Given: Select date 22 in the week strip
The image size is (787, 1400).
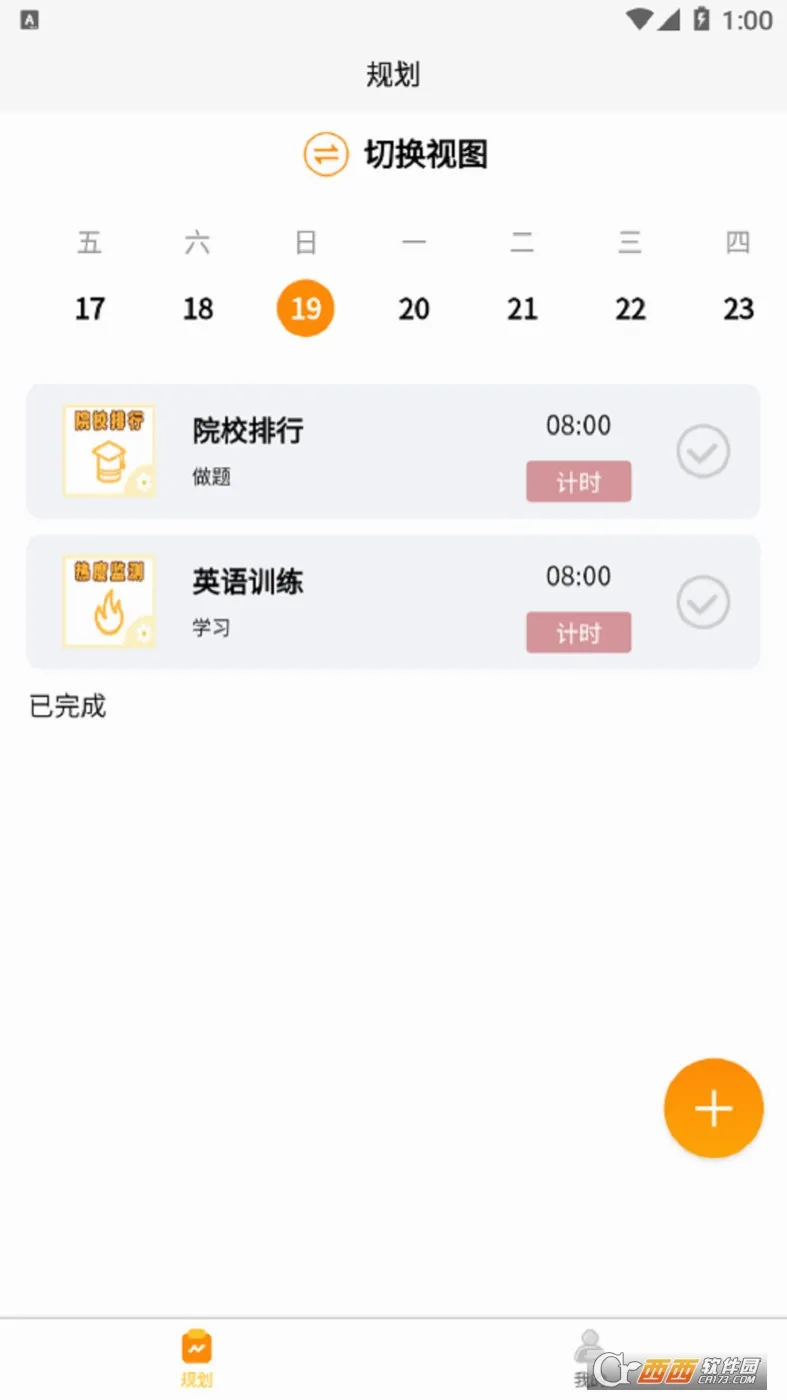Looking at the screenshot, I should click(x=630, y=308).
